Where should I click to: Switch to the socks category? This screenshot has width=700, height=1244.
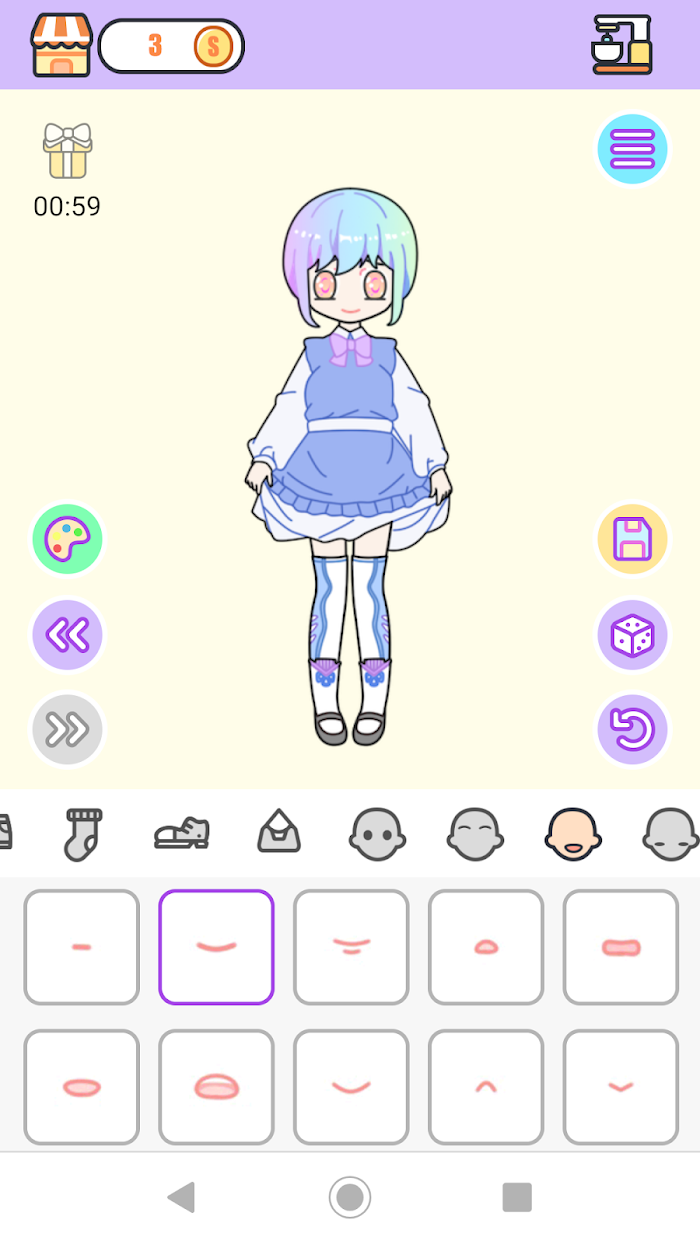pos(83,835)
